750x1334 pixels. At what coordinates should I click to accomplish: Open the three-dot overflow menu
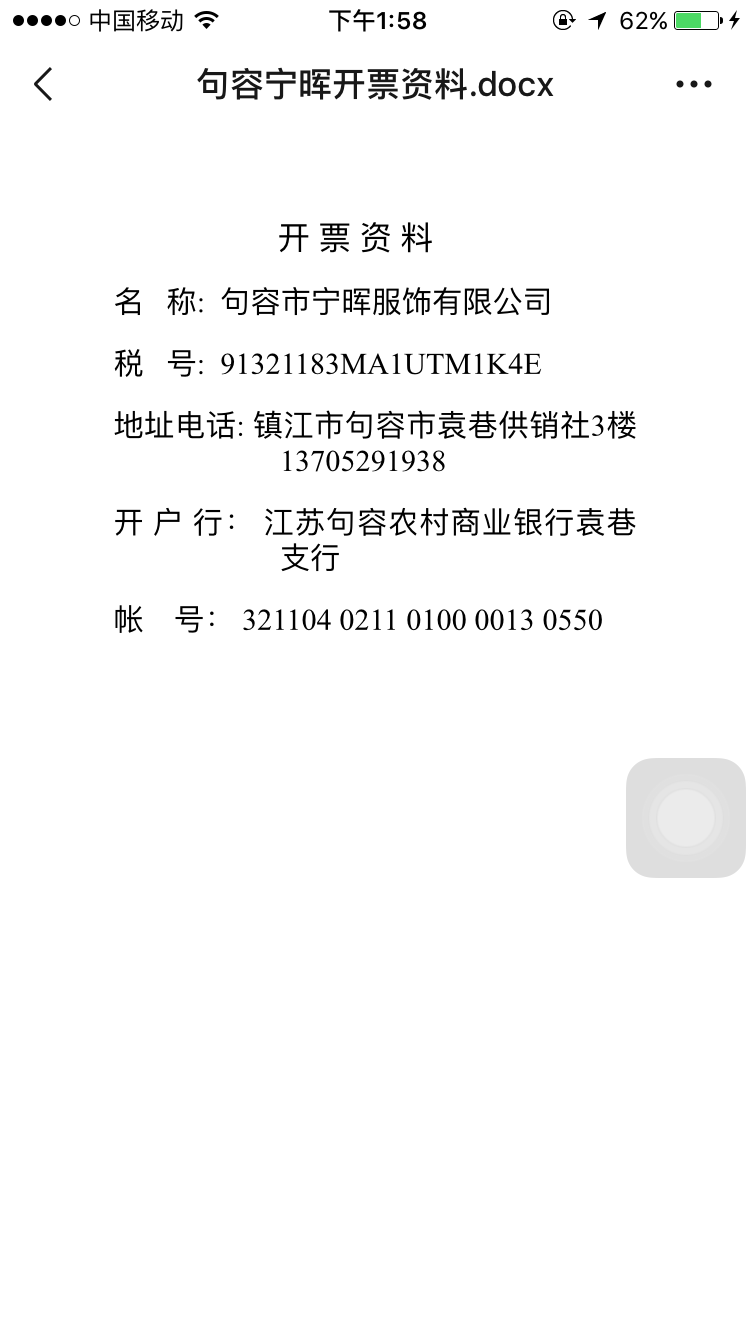click(x=694, y=85)
